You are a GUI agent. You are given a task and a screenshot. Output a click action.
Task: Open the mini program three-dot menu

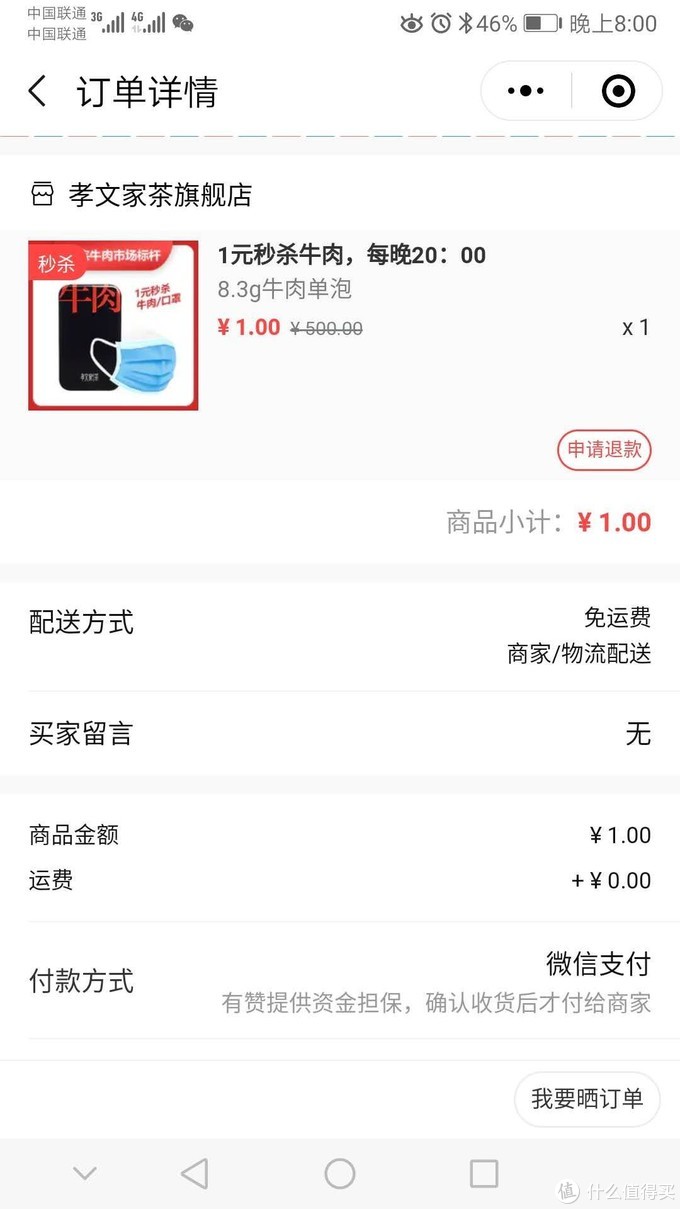point(526,92)
